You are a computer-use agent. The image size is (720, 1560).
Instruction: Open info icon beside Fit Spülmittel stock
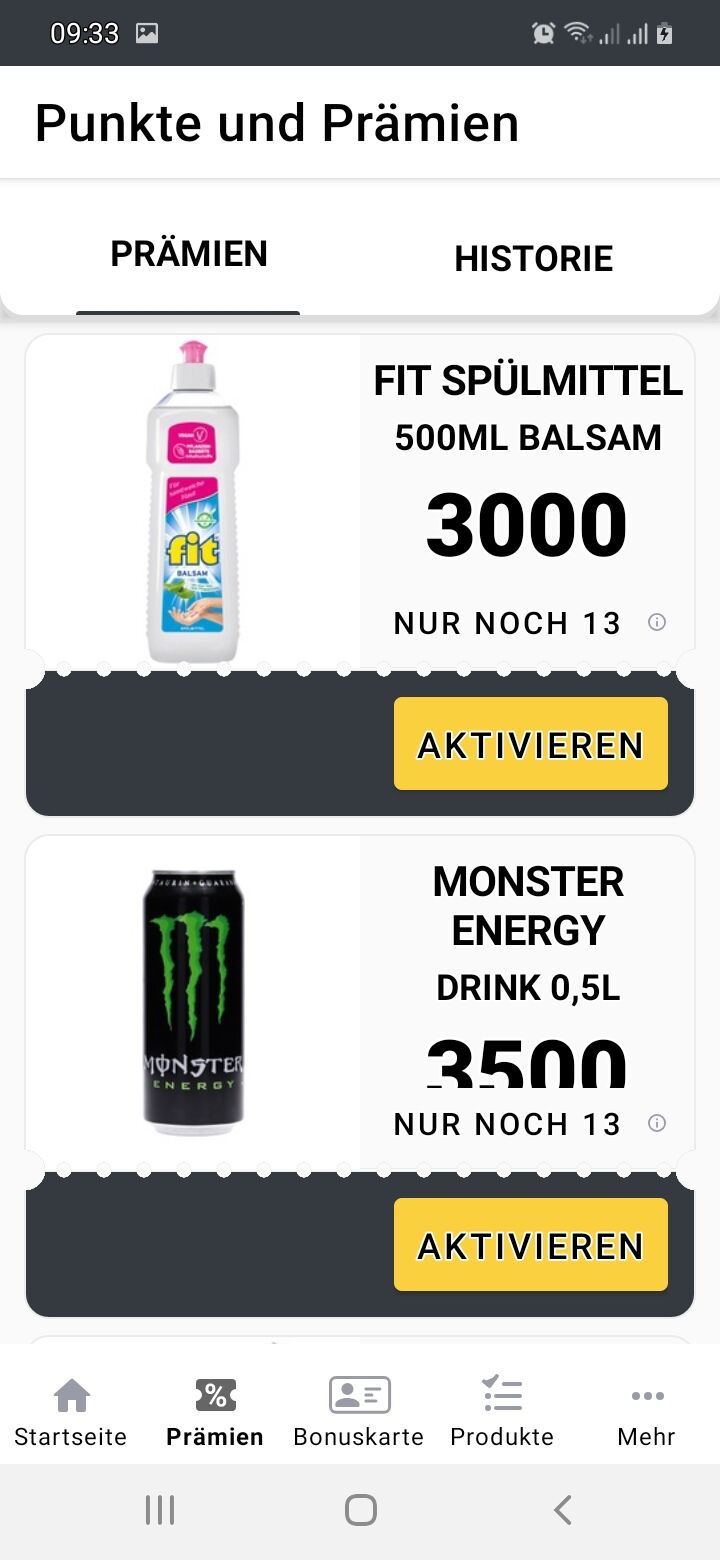coord(657,622)
